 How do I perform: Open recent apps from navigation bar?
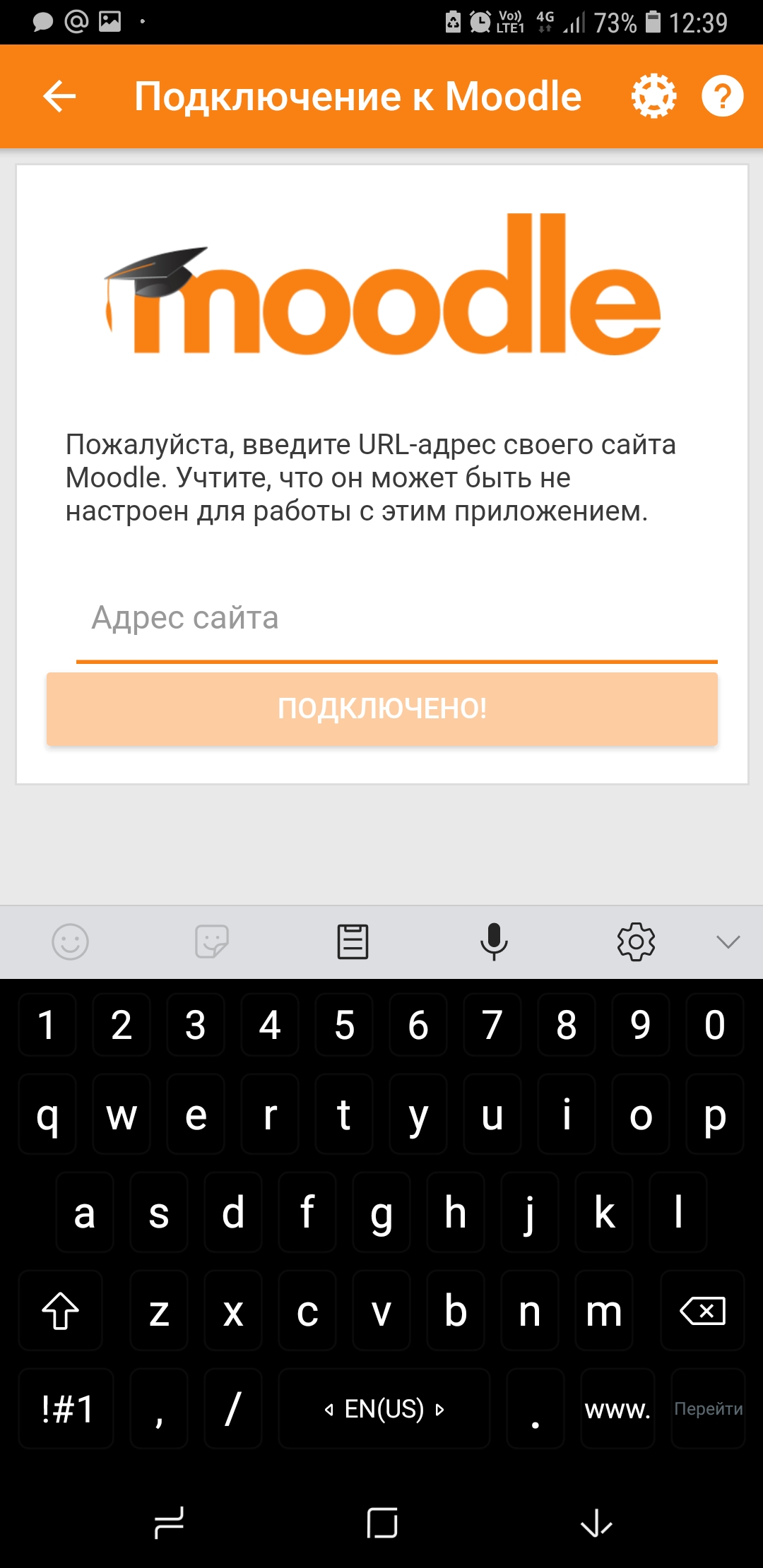[x=169, y=1522]
